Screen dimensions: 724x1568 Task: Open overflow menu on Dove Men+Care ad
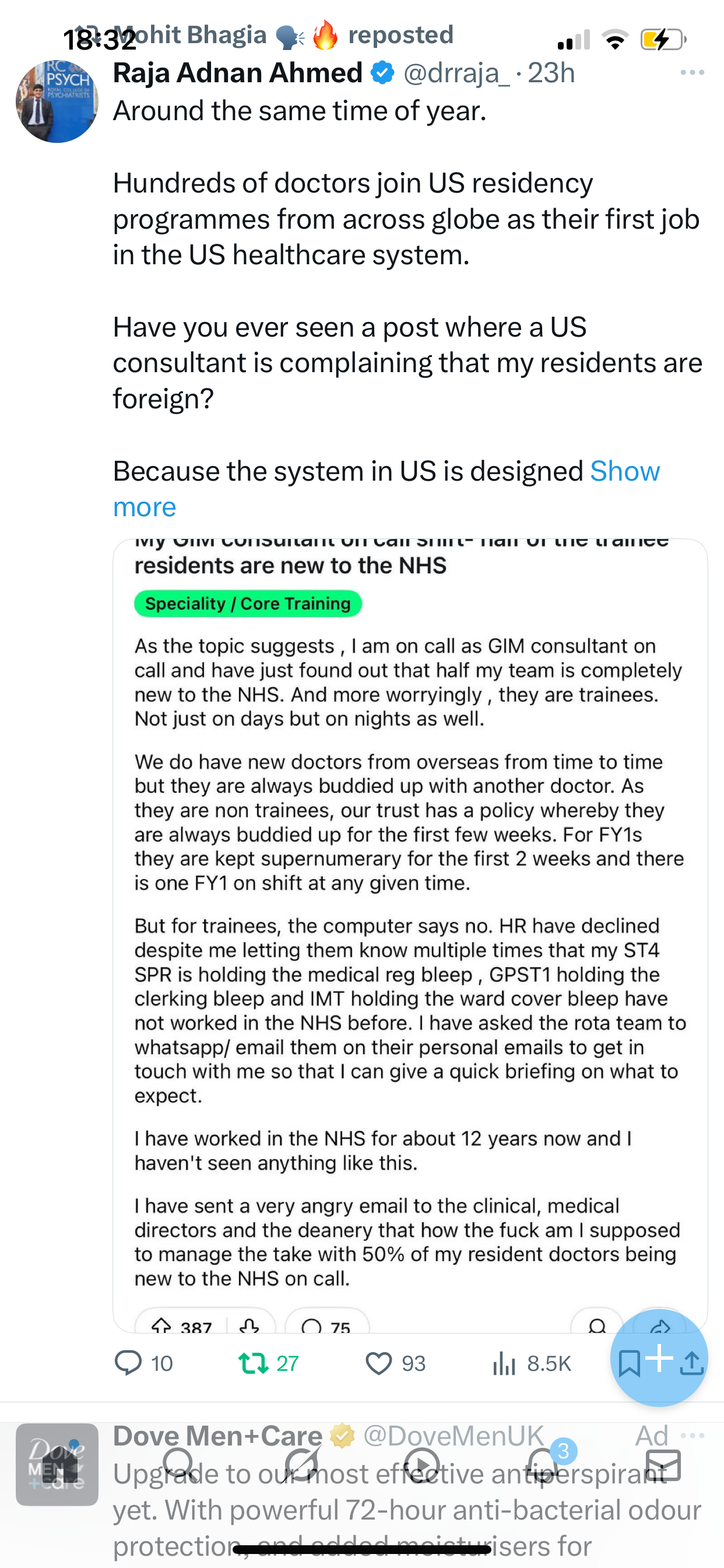[693, 1436]
